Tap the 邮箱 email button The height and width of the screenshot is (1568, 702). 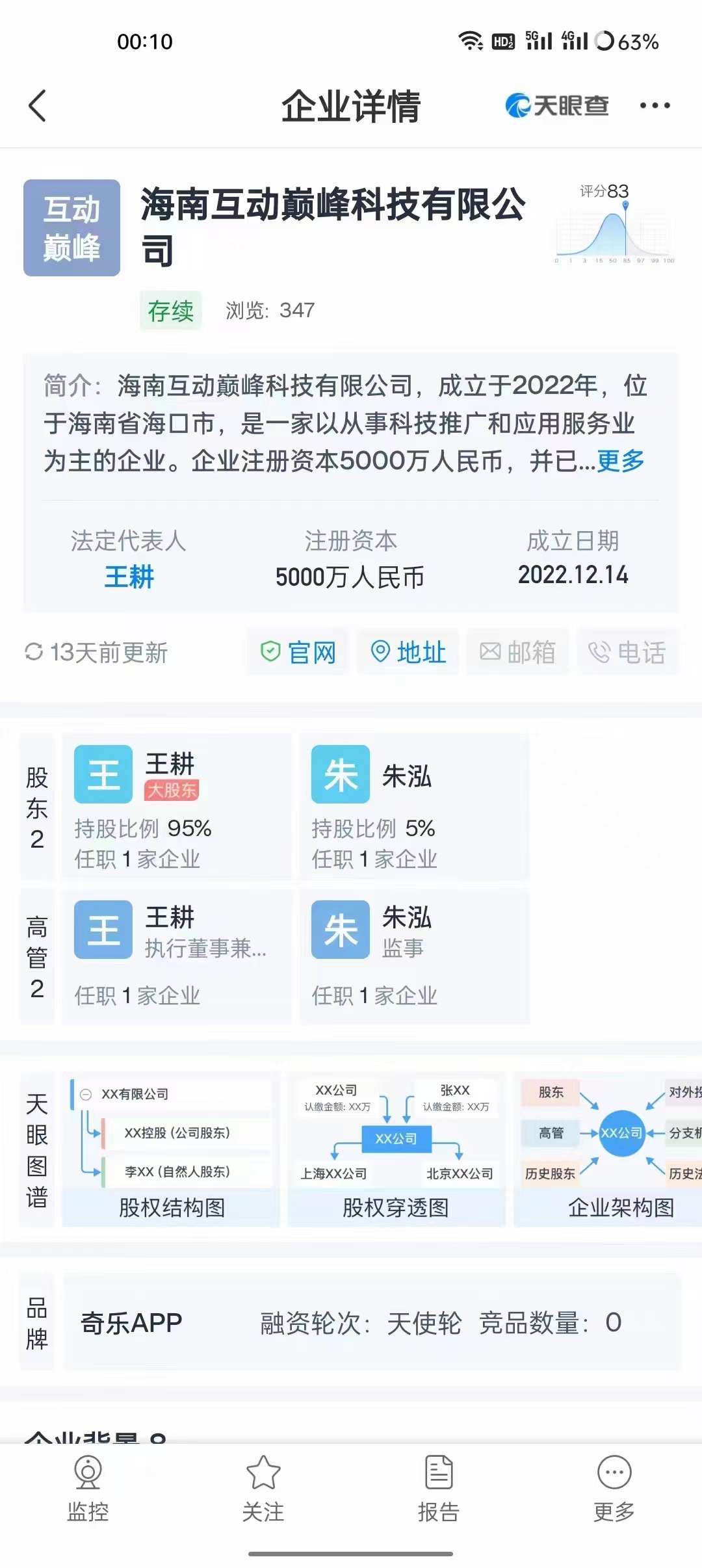517,652
